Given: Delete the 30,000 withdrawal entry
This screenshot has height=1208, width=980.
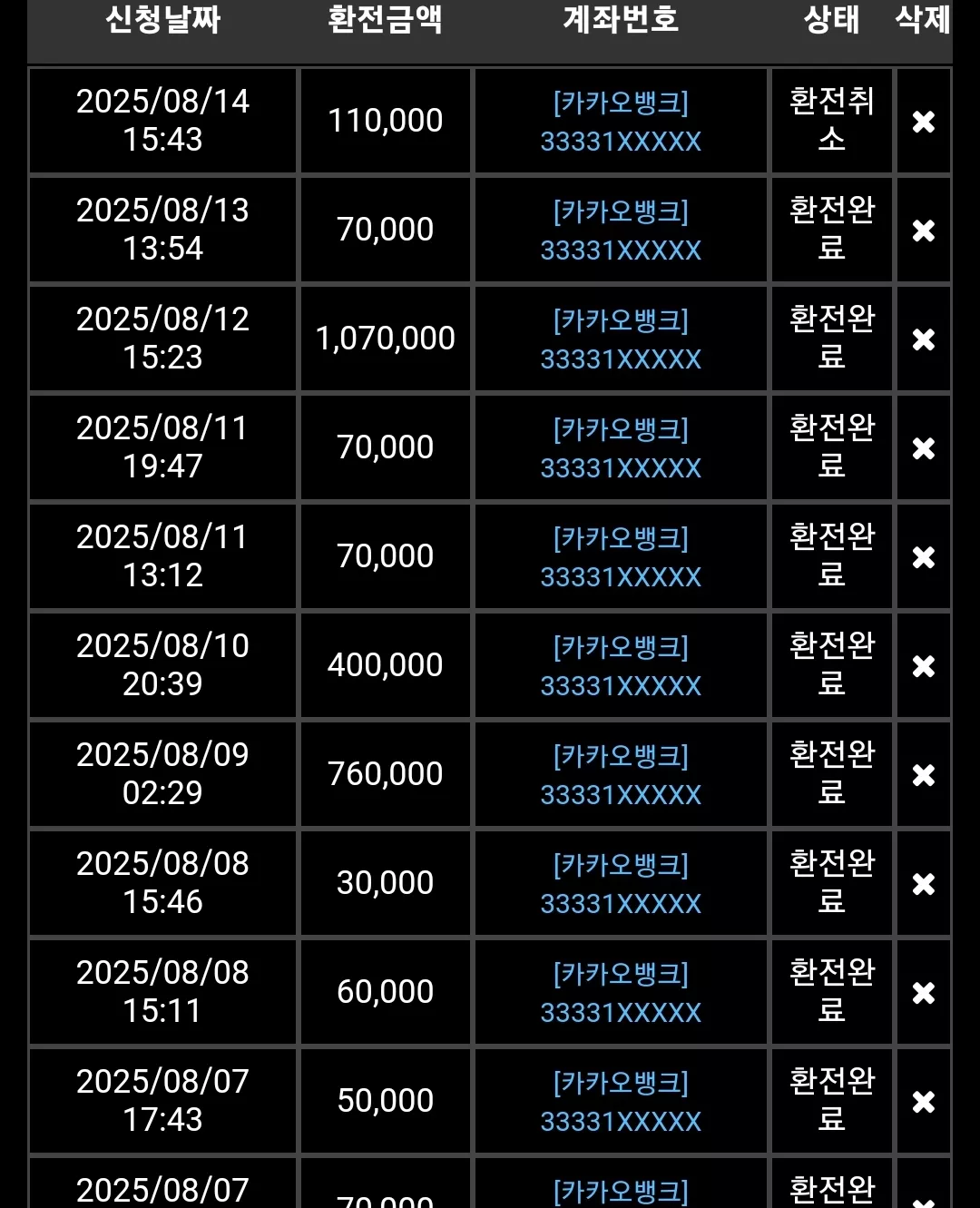Looking at the screenshot, I should click(924, 884).
